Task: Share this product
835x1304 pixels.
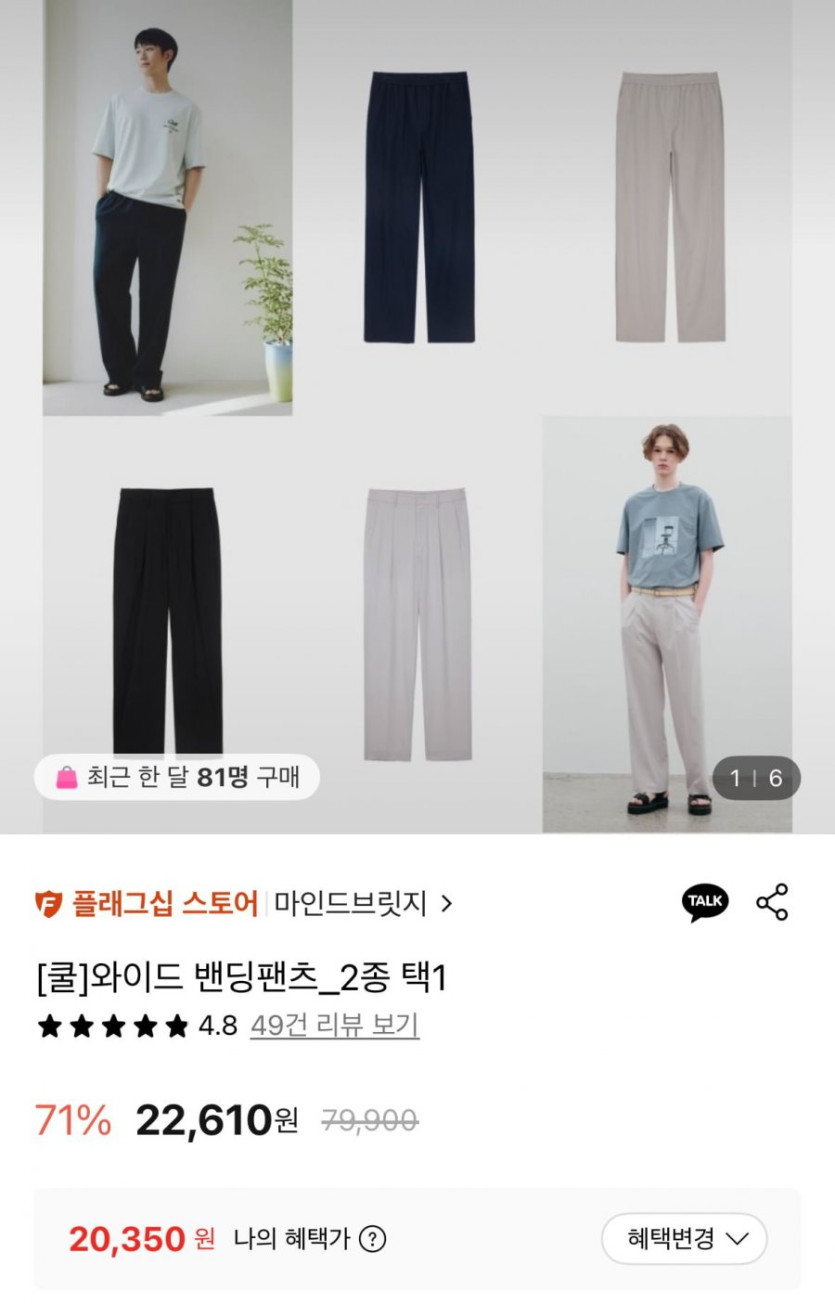Action: [x=772, y=902]
